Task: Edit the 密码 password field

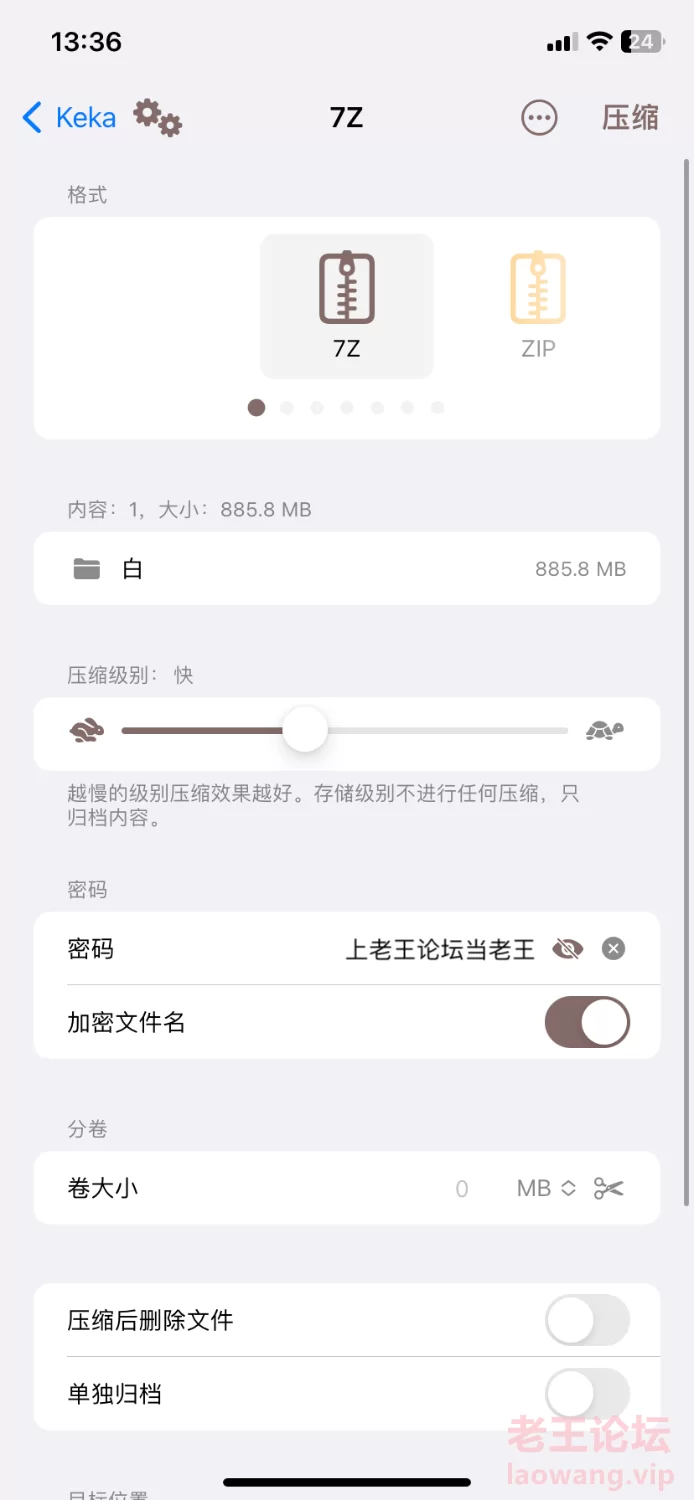Action: (x=440, y=949)
